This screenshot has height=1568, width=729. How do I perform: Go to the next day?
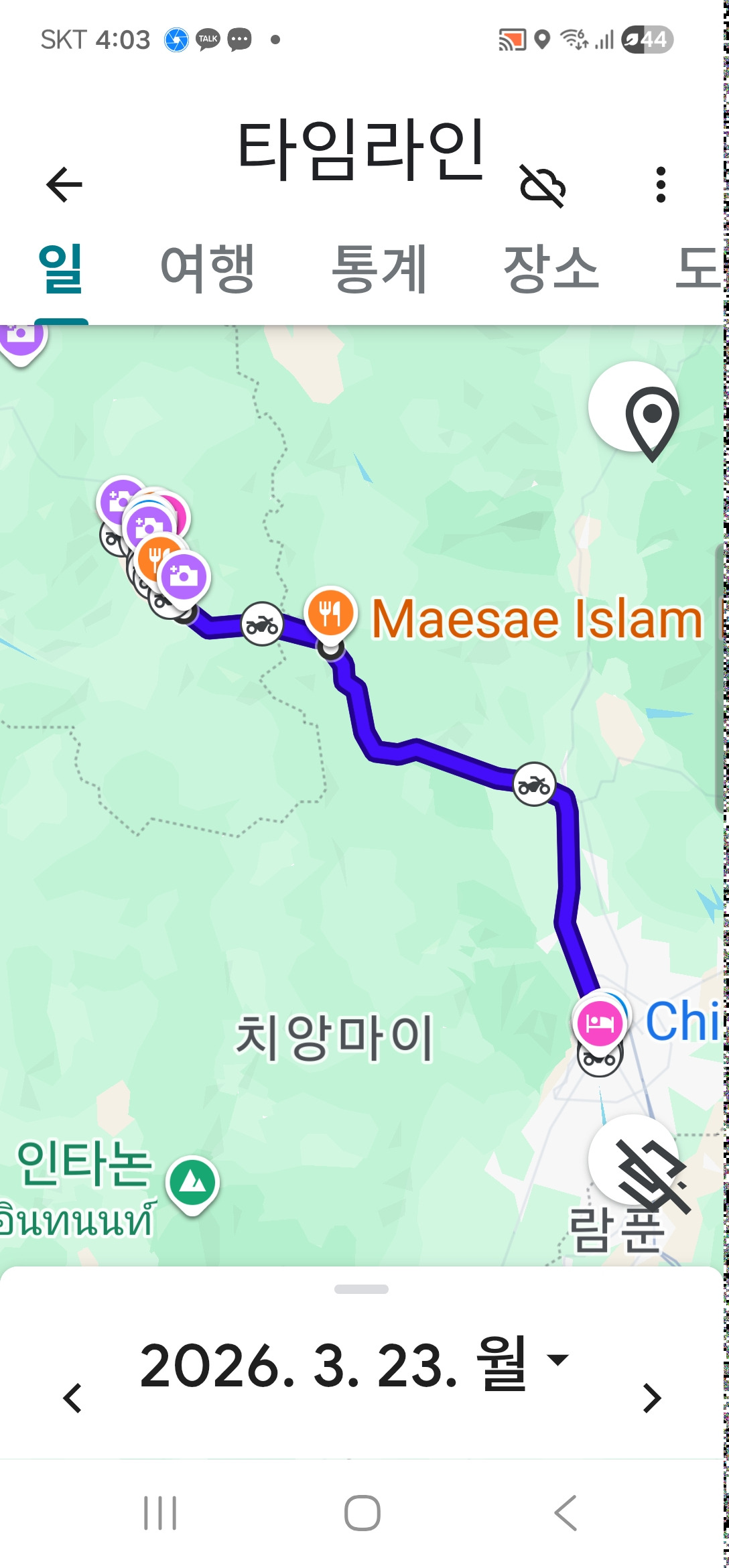[x=651, y=1398]
